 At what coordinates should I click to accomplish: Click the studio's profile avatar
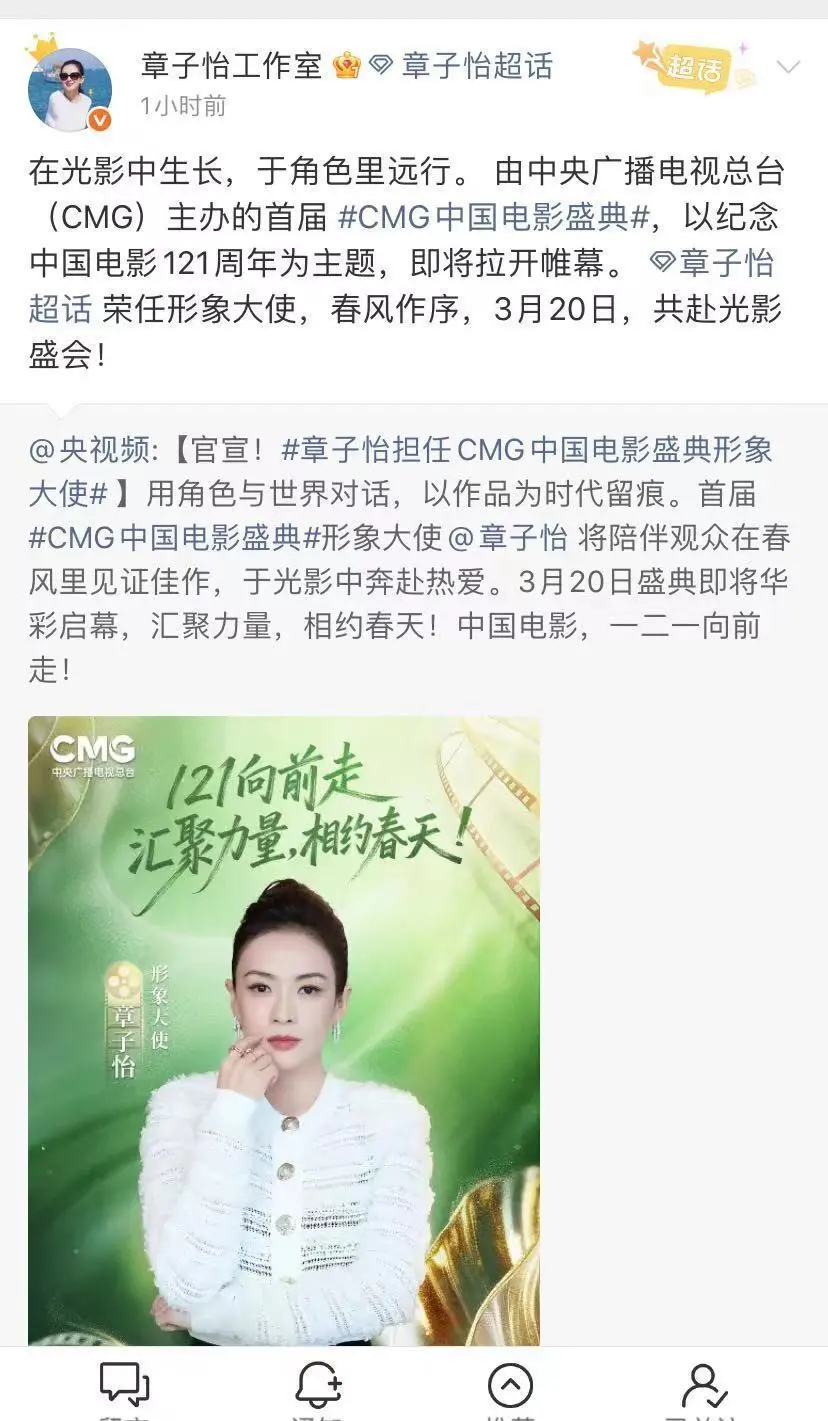pos(70,85)
